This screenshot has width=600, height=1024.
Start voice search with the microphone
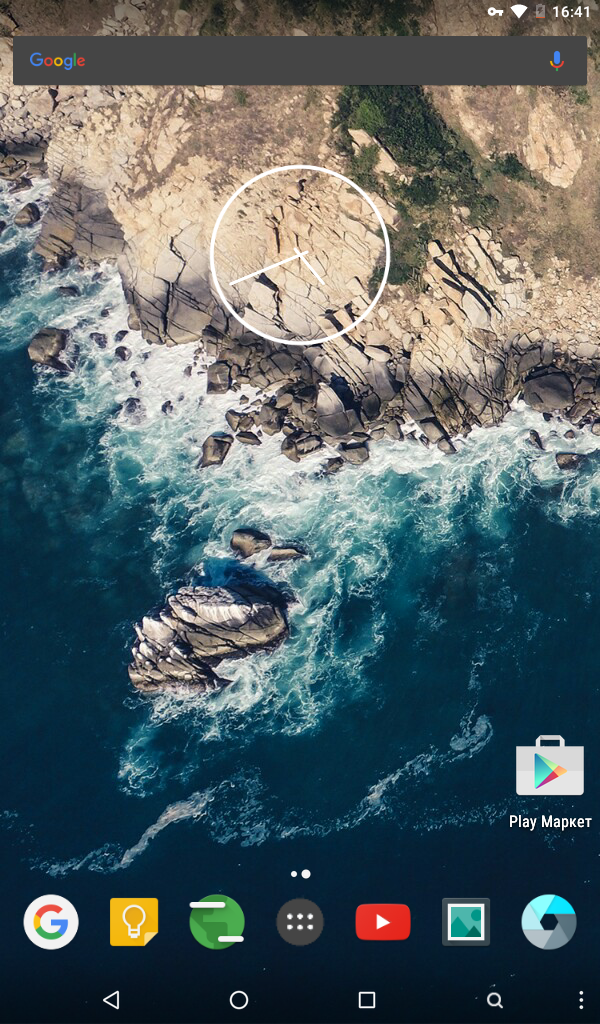click(x=557, y=61)
